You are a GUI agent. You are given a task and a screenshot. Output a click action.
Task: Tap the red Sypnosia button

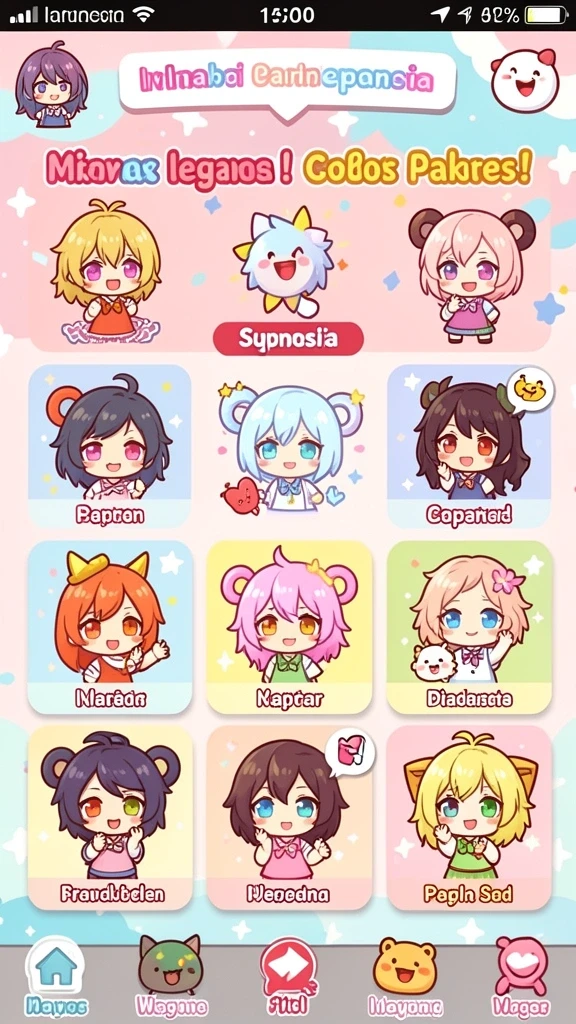[x=288, y=338]
